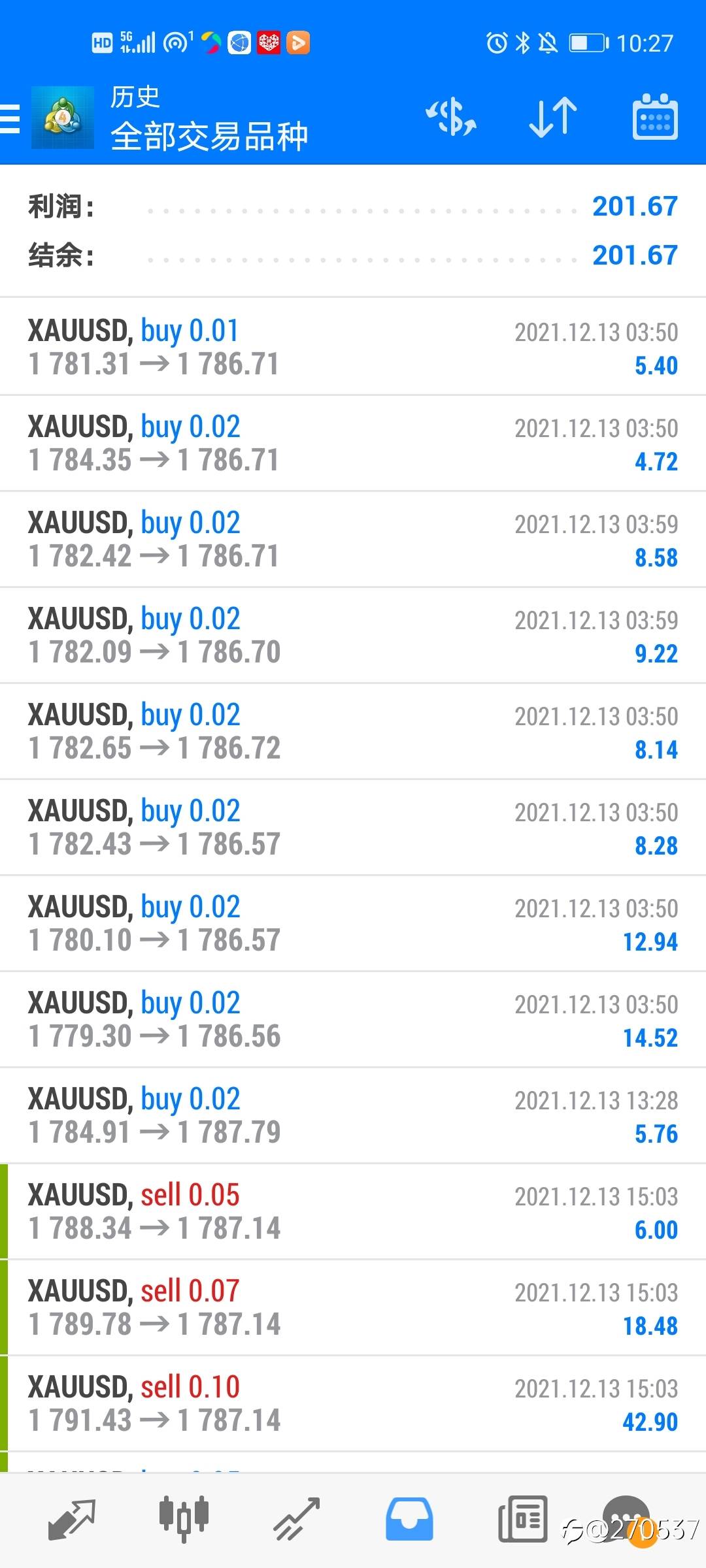
Task: Switch to the Chart tab
Action: (x=184, y=1520)
